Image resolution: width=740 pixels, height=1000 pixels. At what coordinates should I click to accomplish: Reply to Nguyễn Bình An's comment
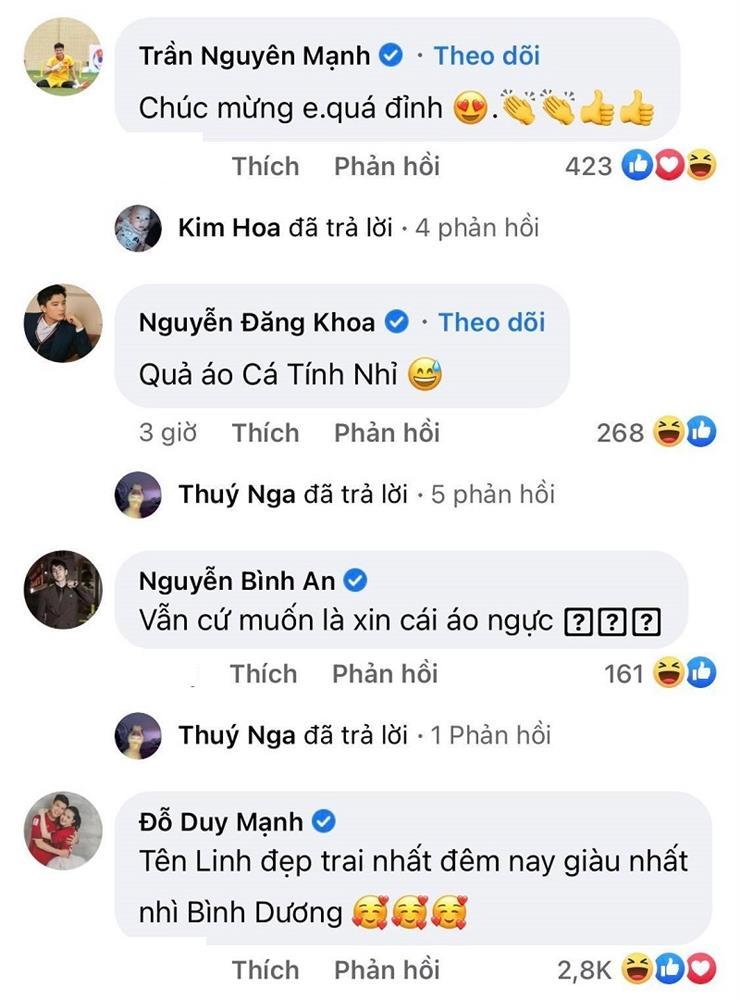(385, 674)
